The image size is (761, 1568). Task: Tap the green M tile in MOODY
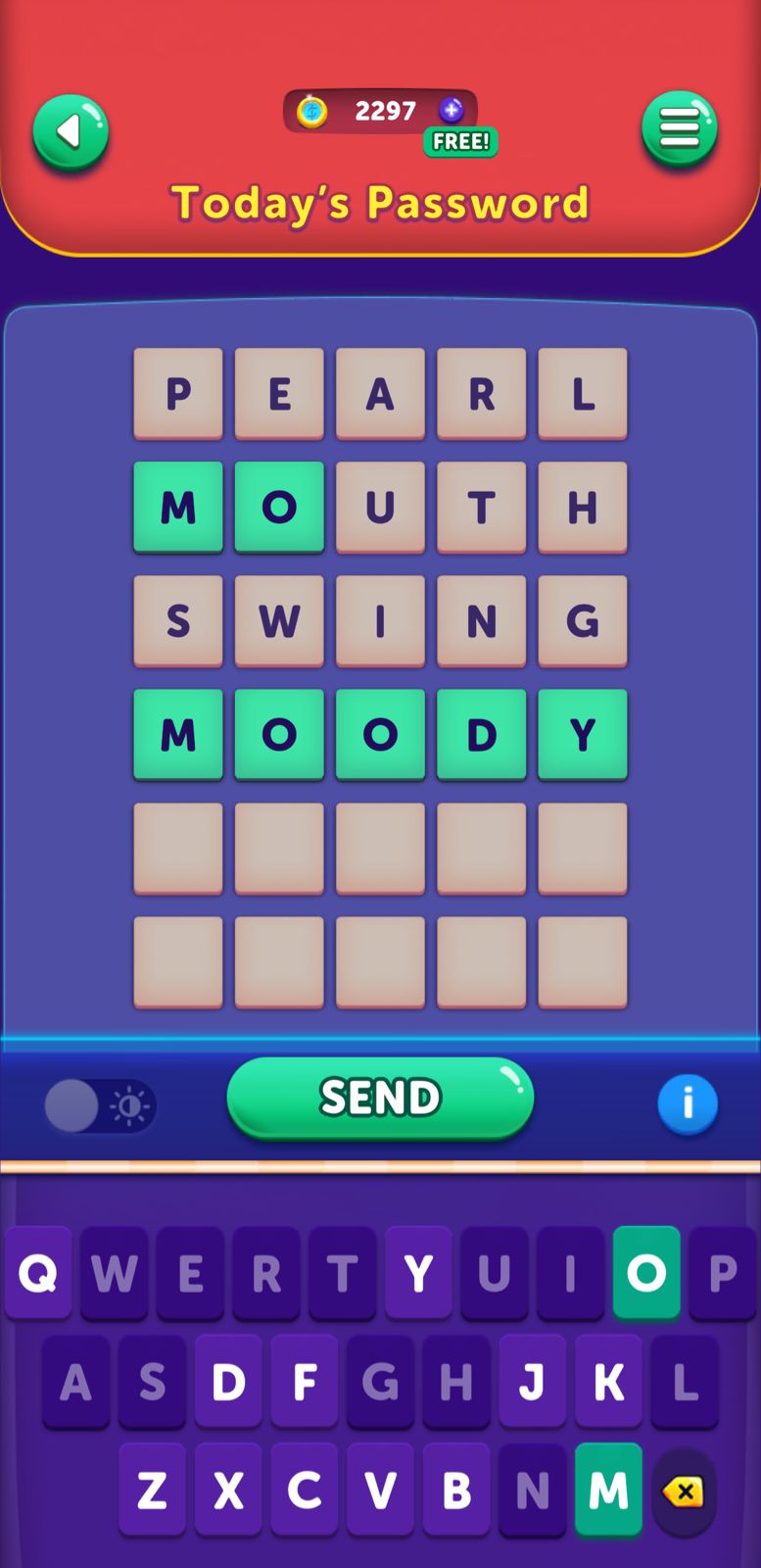coord(177,734)
